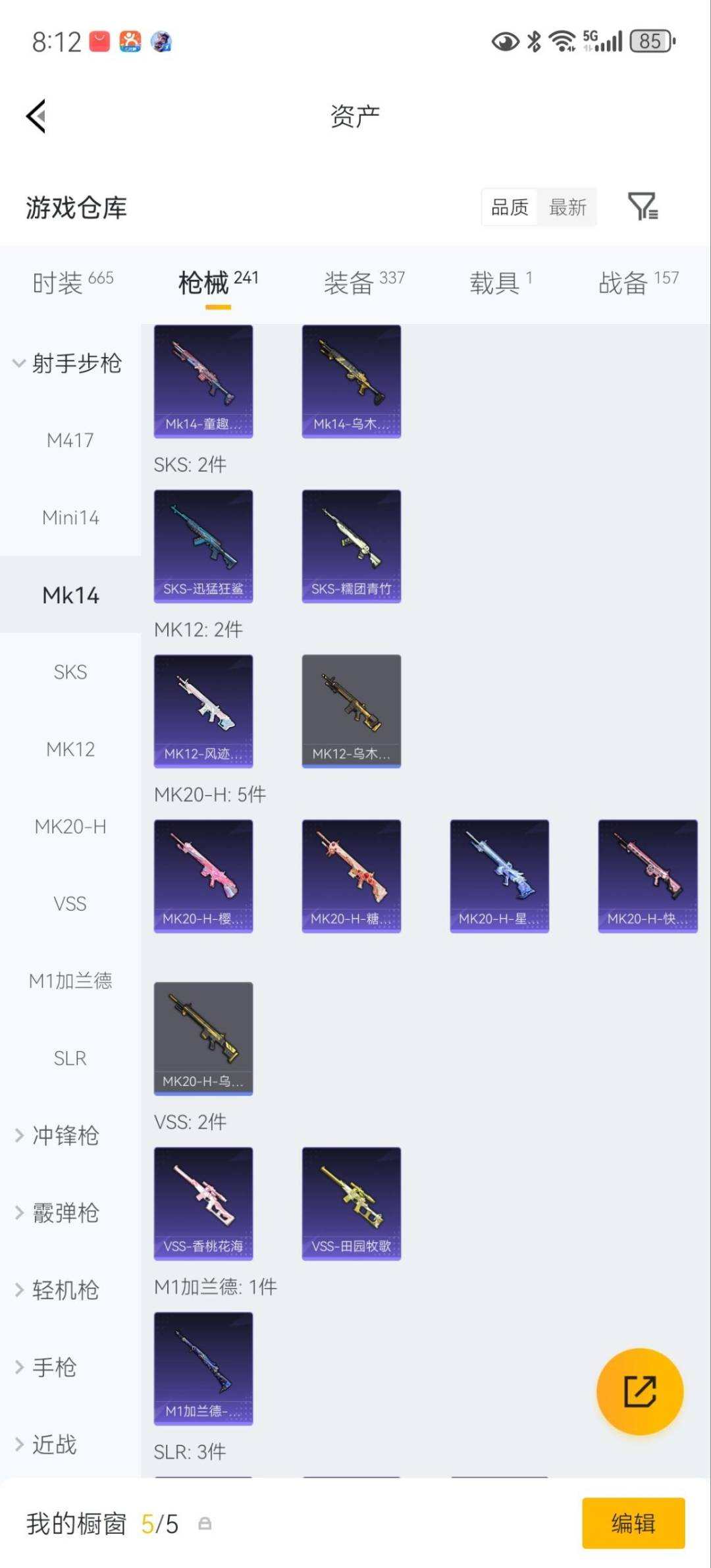Sort the warehouse by 品质
This screenshot has height=1568, width=711.
[510, 207]
